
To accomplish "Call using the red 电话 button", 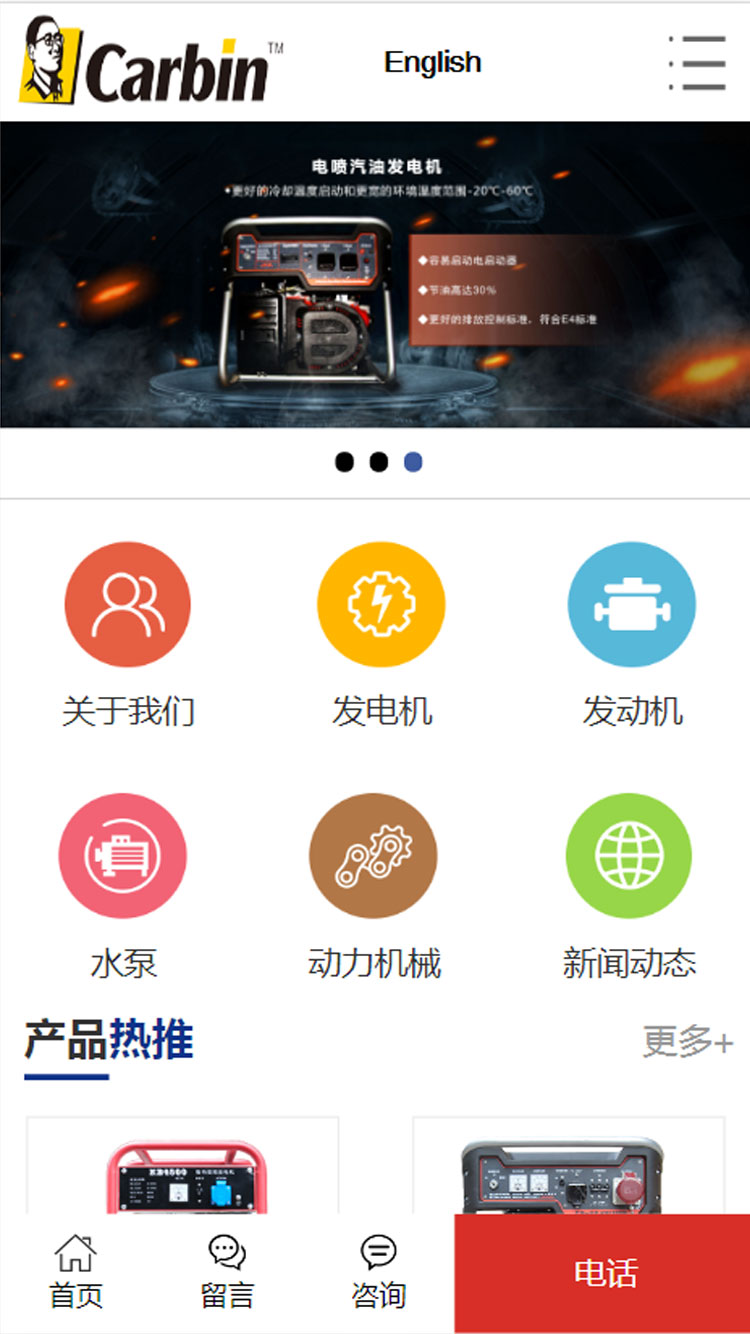I will click(604, 1273).
